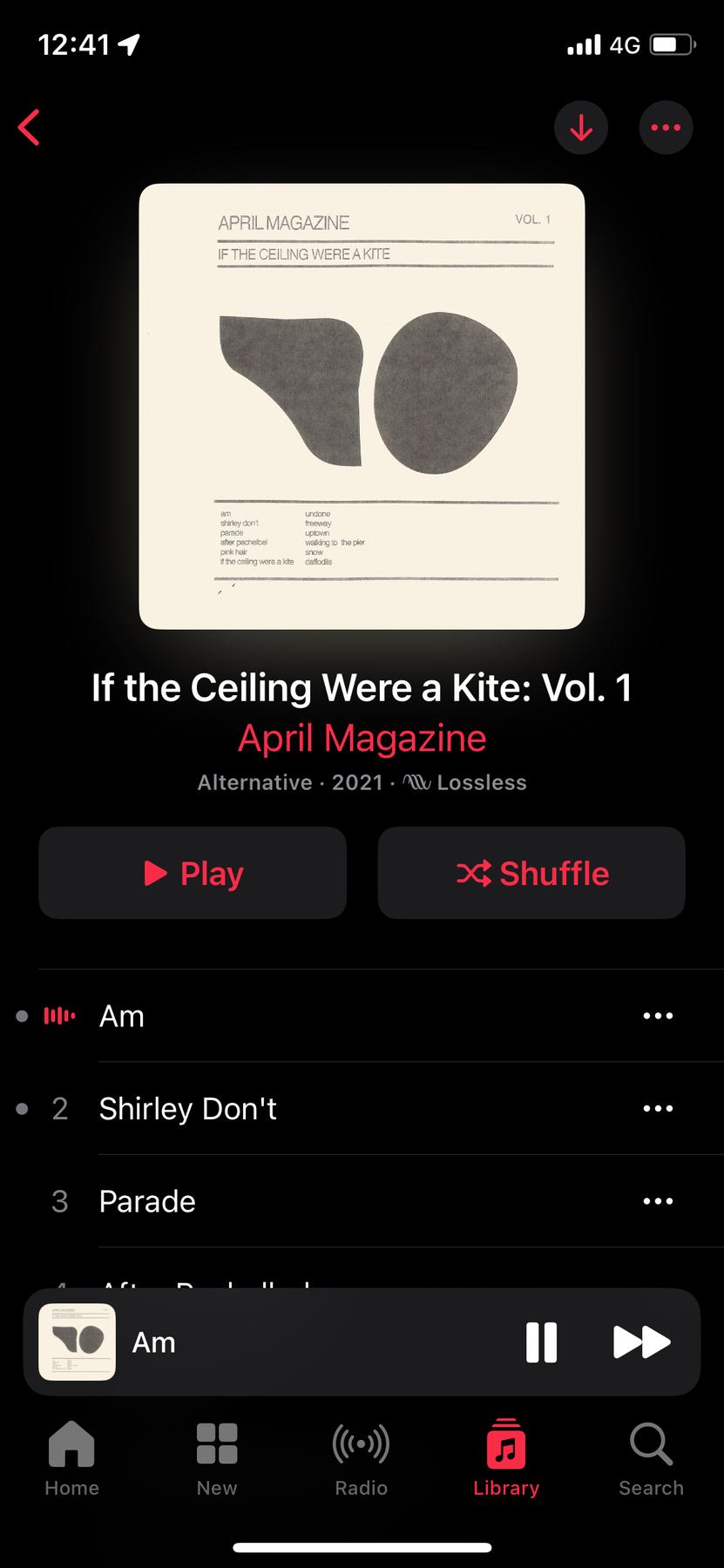Open the April Magazine artist page
This screenshot has width=724, height=1568.
[362, 738]
